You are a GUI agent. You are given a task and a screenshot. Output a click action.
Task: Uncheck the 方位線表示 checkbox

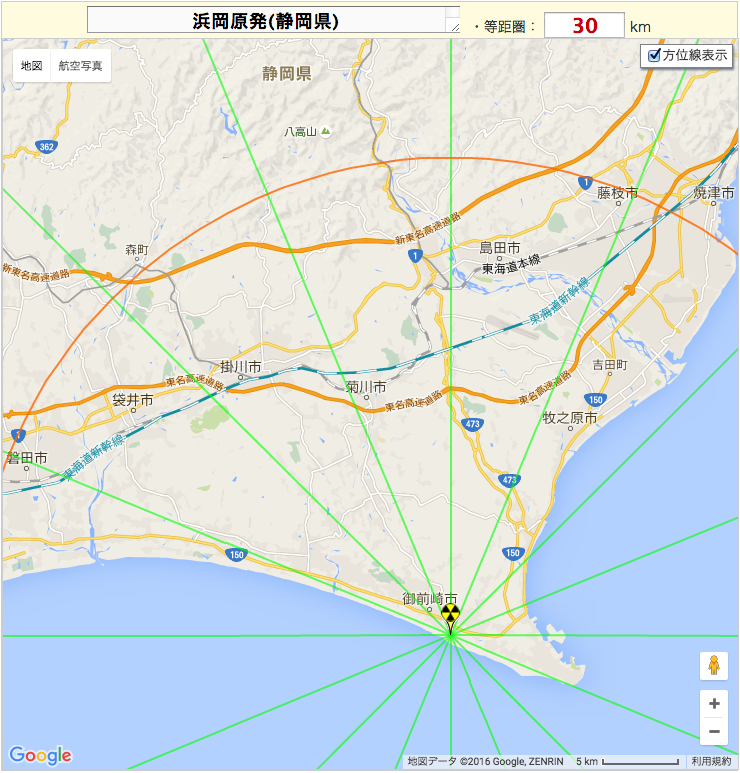655,55
